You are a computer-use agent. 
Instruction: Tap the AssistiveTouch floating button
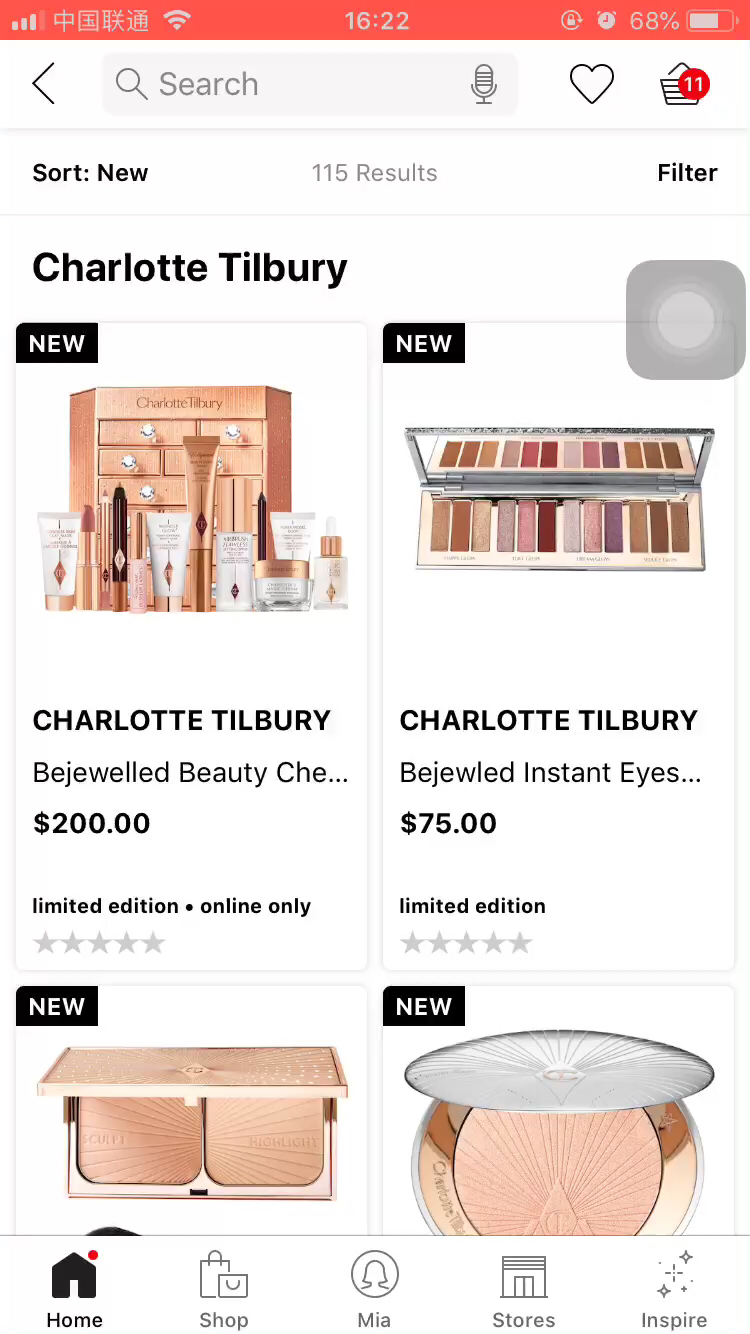click(686, 320)
